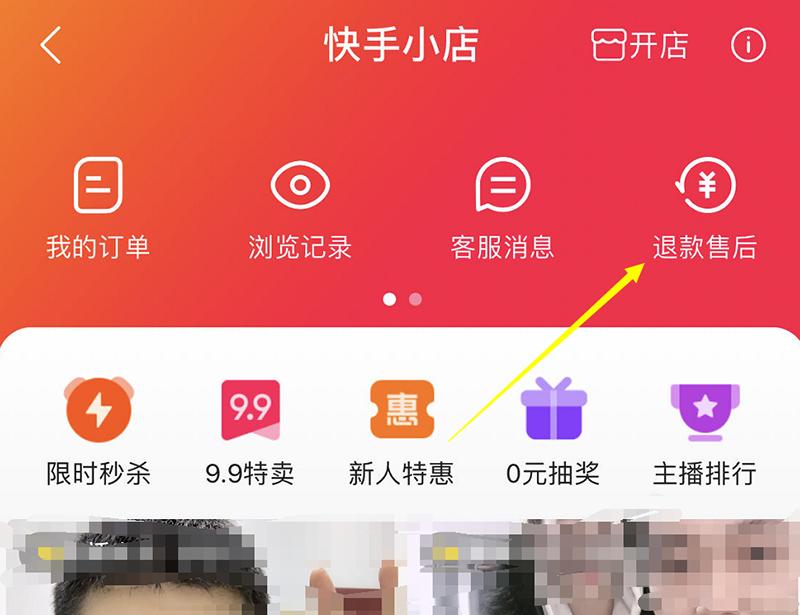
Task: Tap the page indicator dots
Action: (x=402, y=299)
